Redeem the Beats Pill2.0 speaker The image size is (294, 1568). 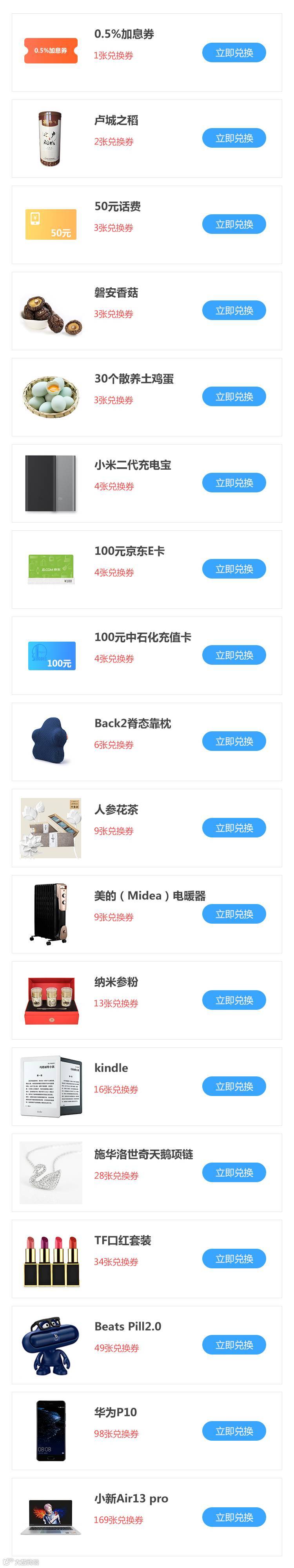click(234, 1345)
